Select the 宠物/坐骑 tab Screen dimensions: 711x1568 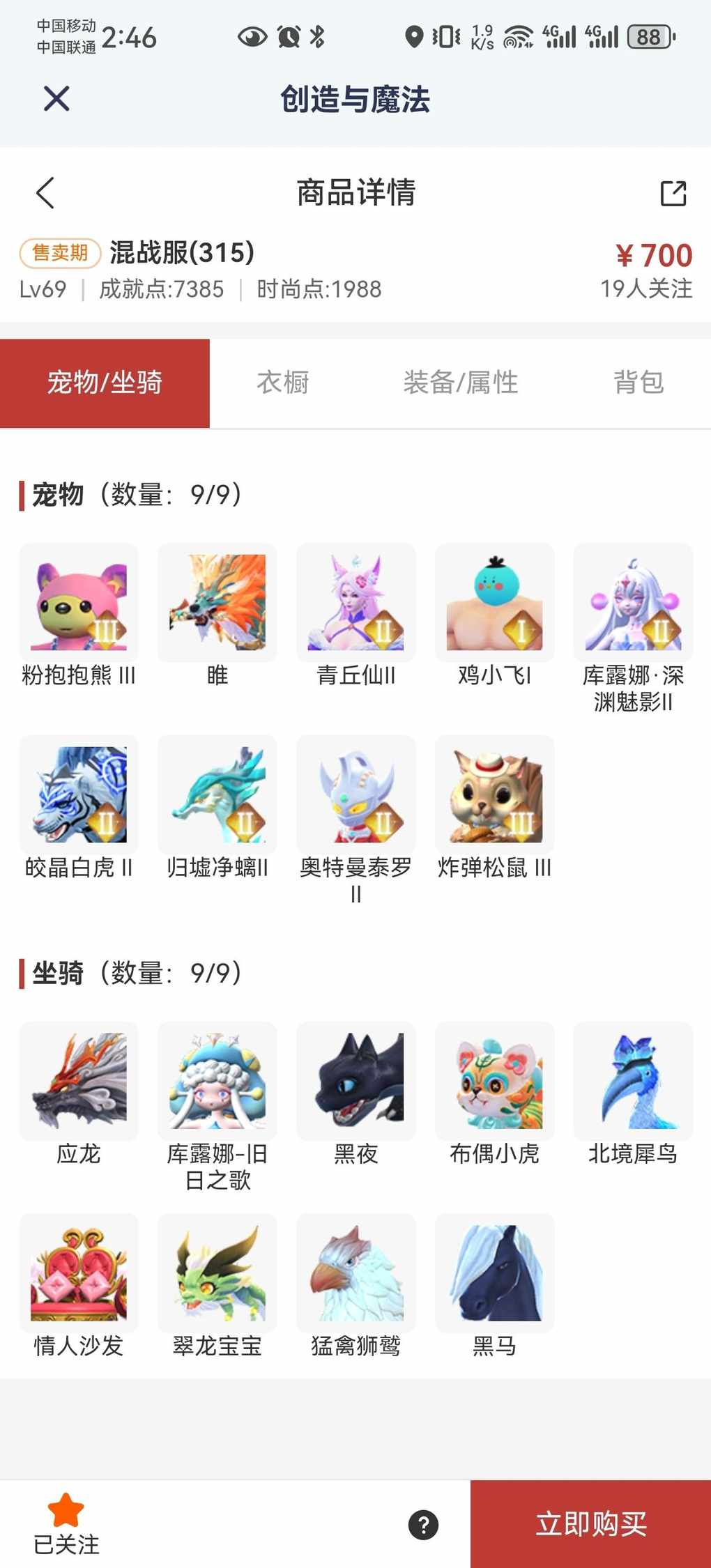(x=105, y=383)
